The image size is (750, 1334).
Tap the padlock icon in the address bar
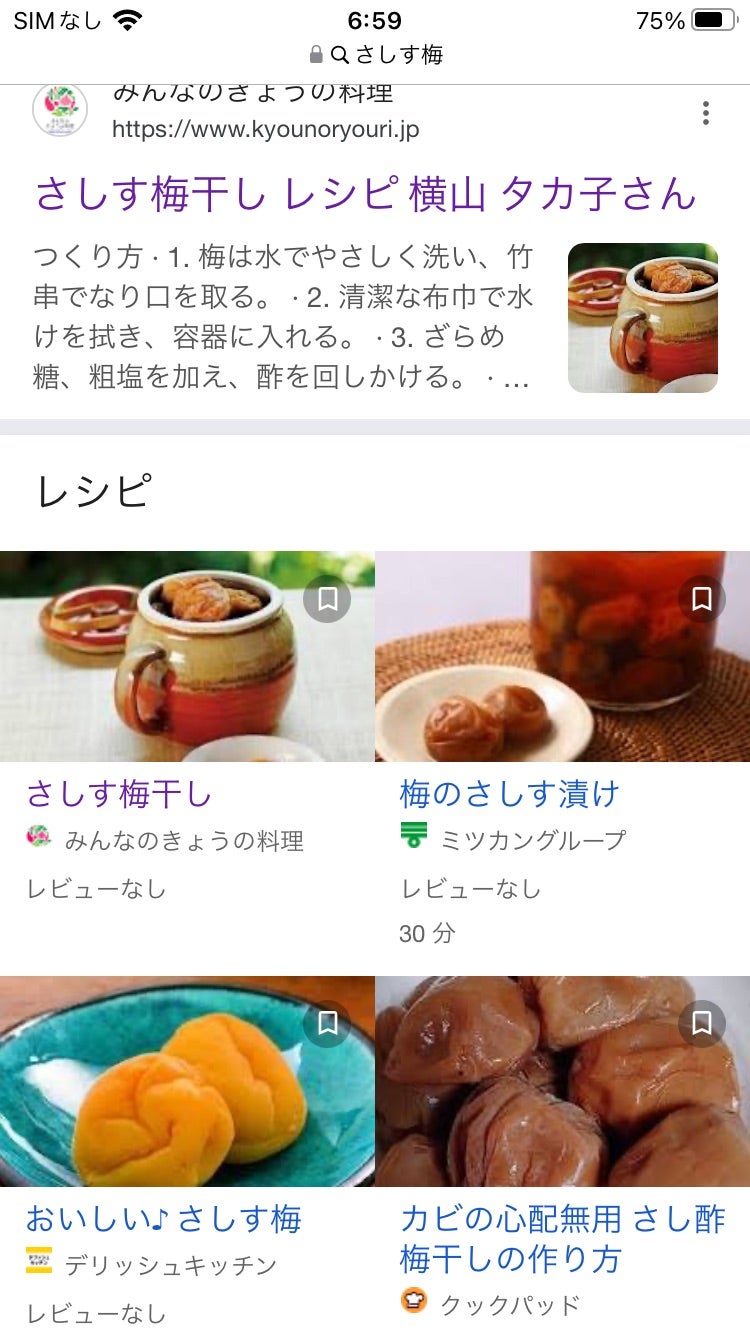pos(315,56)
